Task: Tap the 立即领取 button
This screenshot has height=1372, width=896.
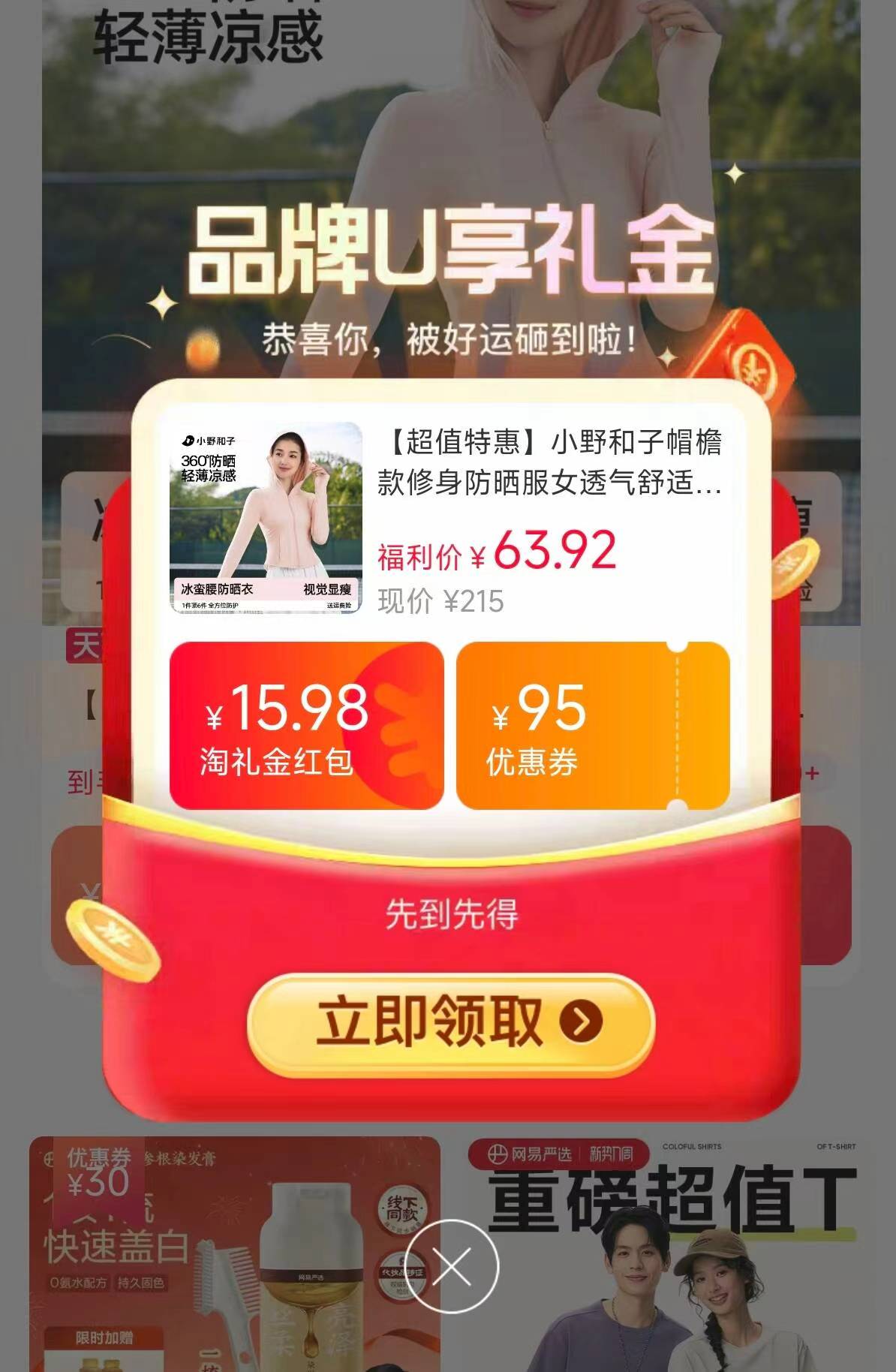Action: point(451,1024)
